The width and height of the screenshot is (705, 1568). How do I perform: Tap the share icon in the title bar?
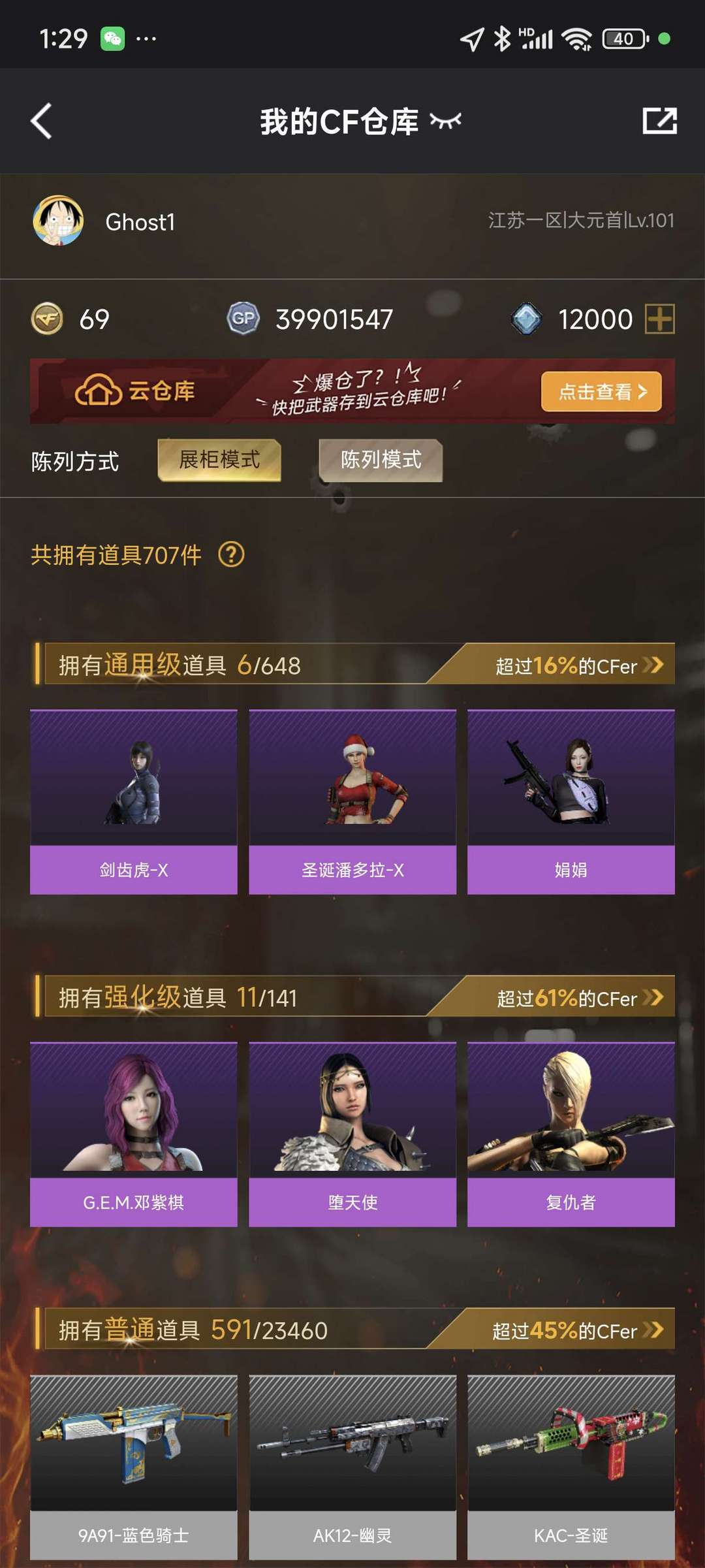click(659, 121)
